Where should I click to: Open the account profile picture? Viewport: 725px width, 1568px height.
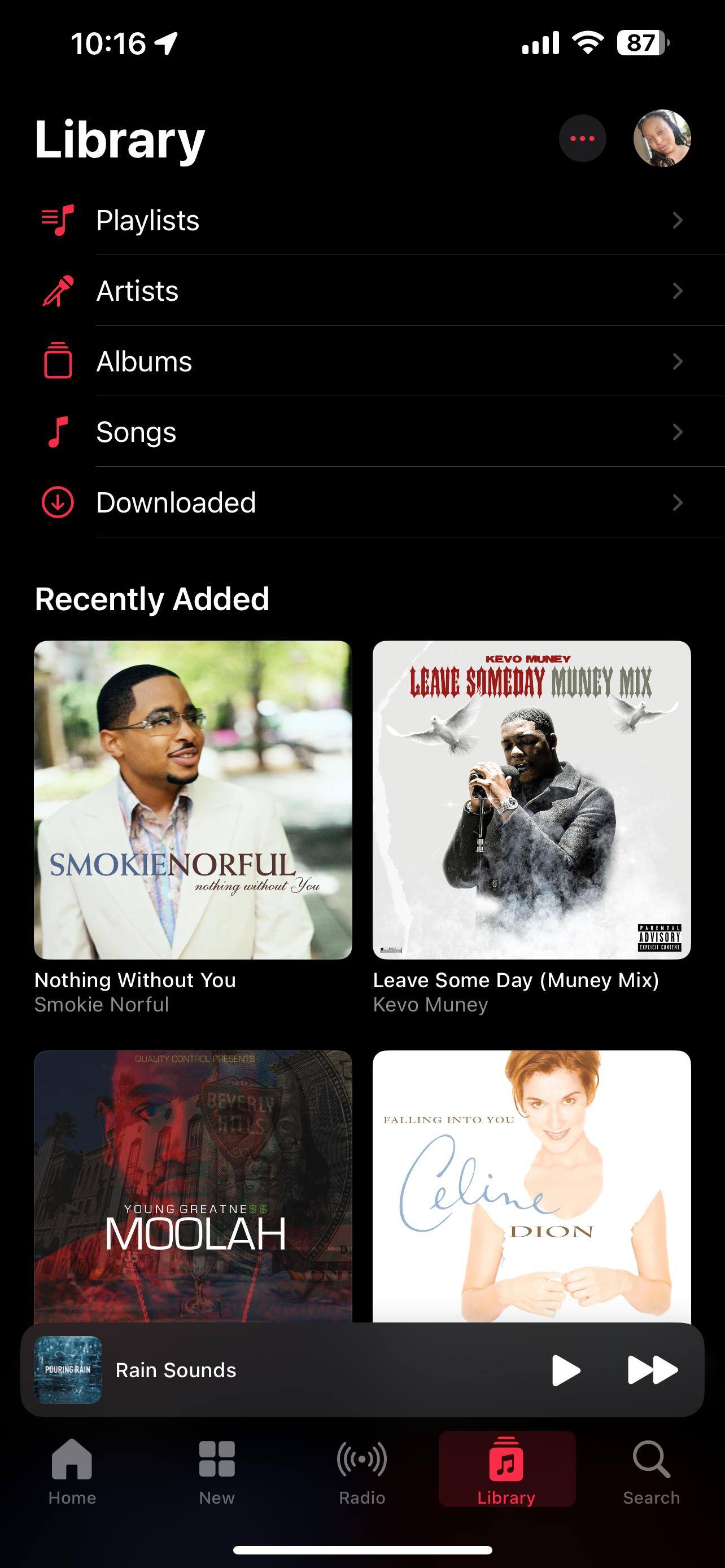tap(662, 139)
